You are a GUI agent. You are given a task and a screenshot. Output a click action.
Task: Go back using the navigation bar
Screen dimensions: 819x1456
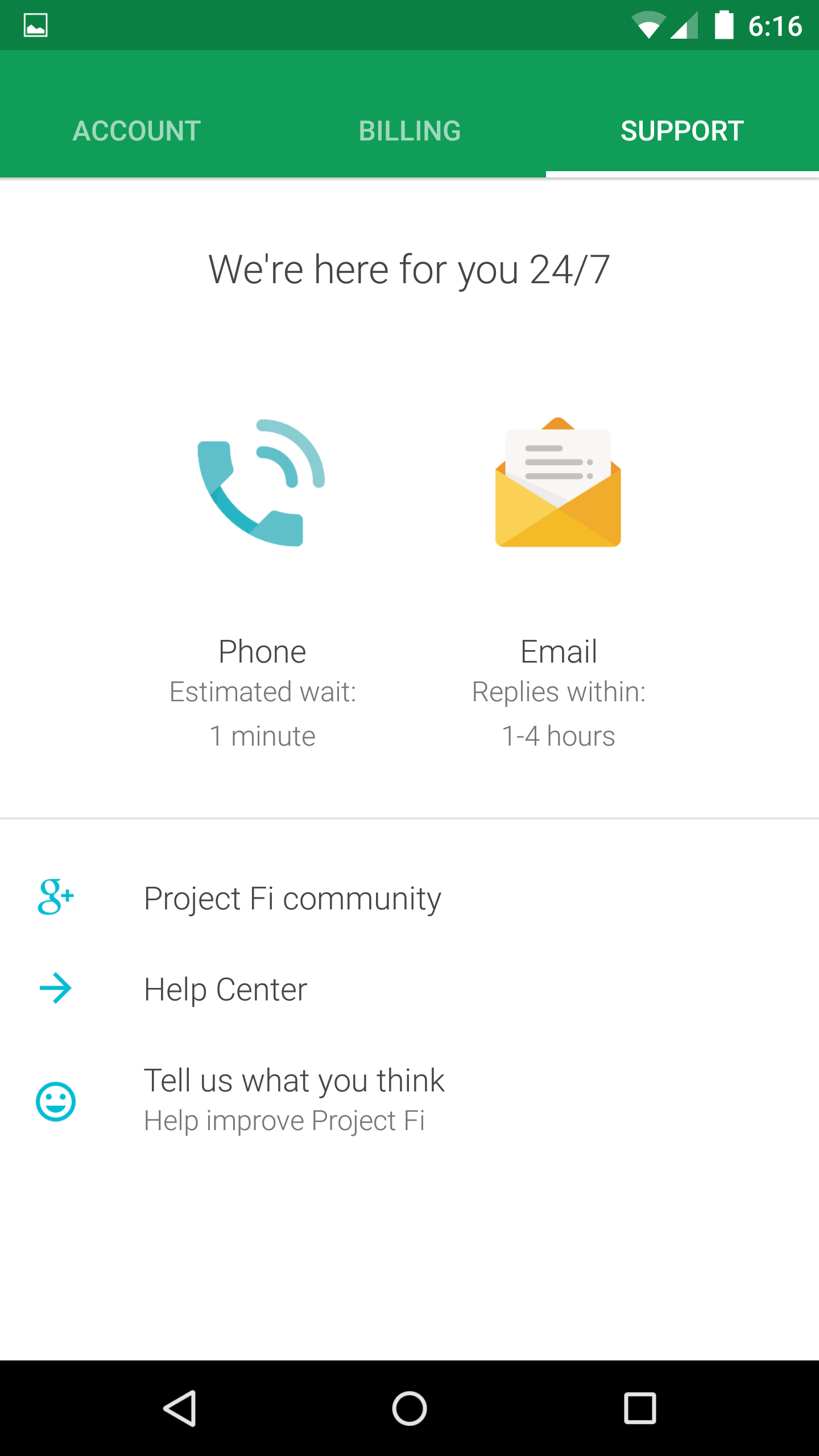[x=180, y=1408]
